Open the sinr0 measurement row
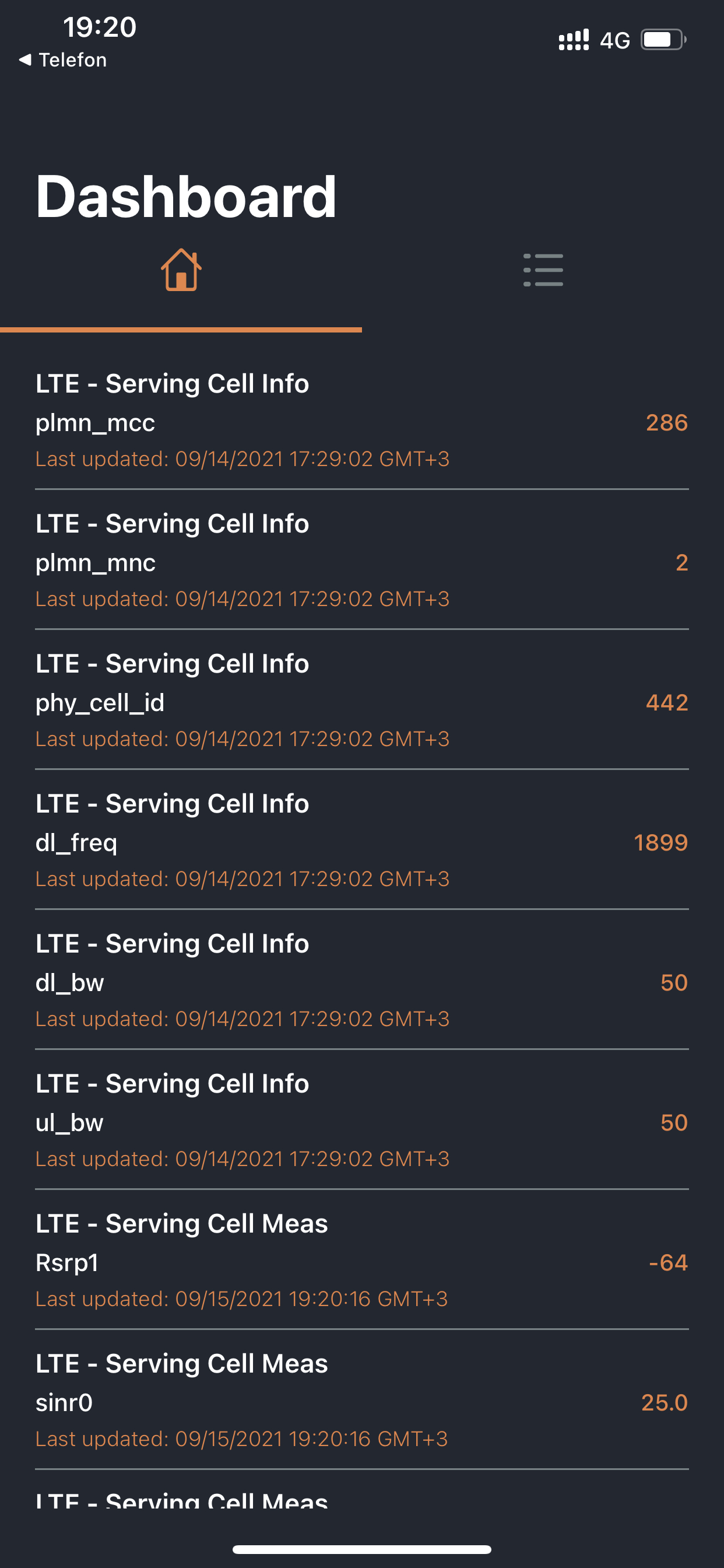724x1568 pixels. pos(362,1400)
